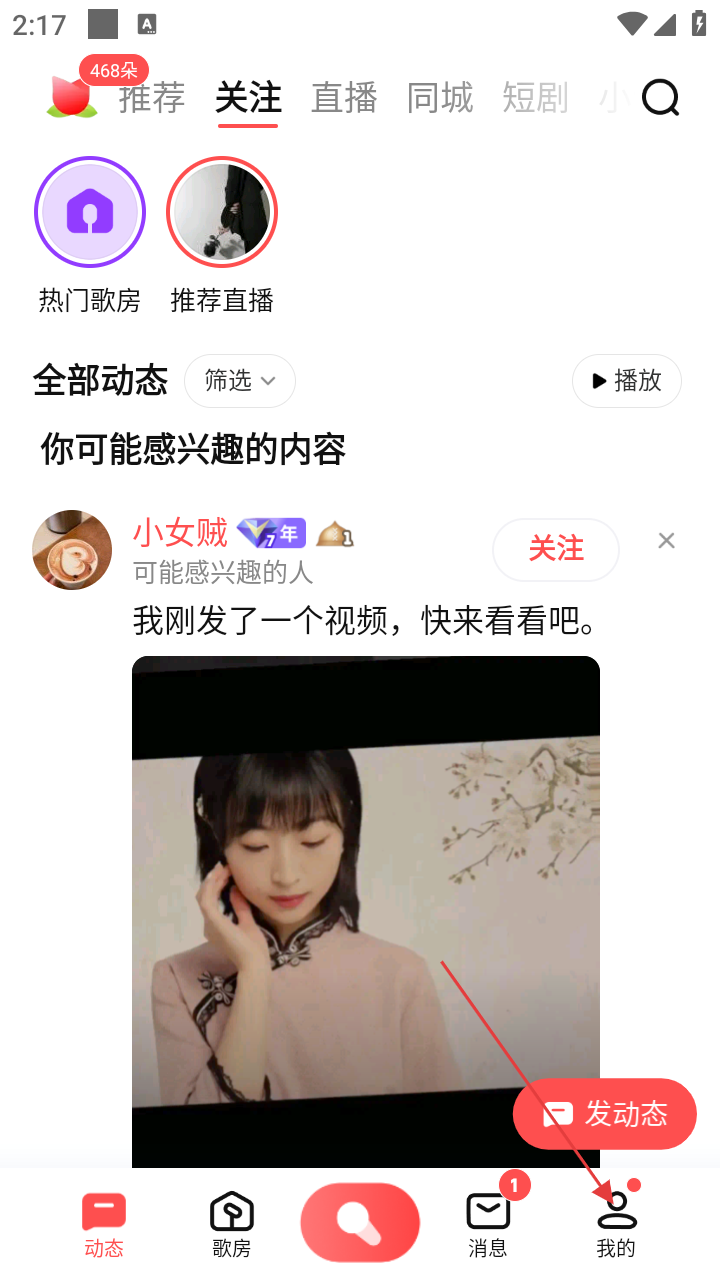Open 小女贼's profile avatar

72,550
